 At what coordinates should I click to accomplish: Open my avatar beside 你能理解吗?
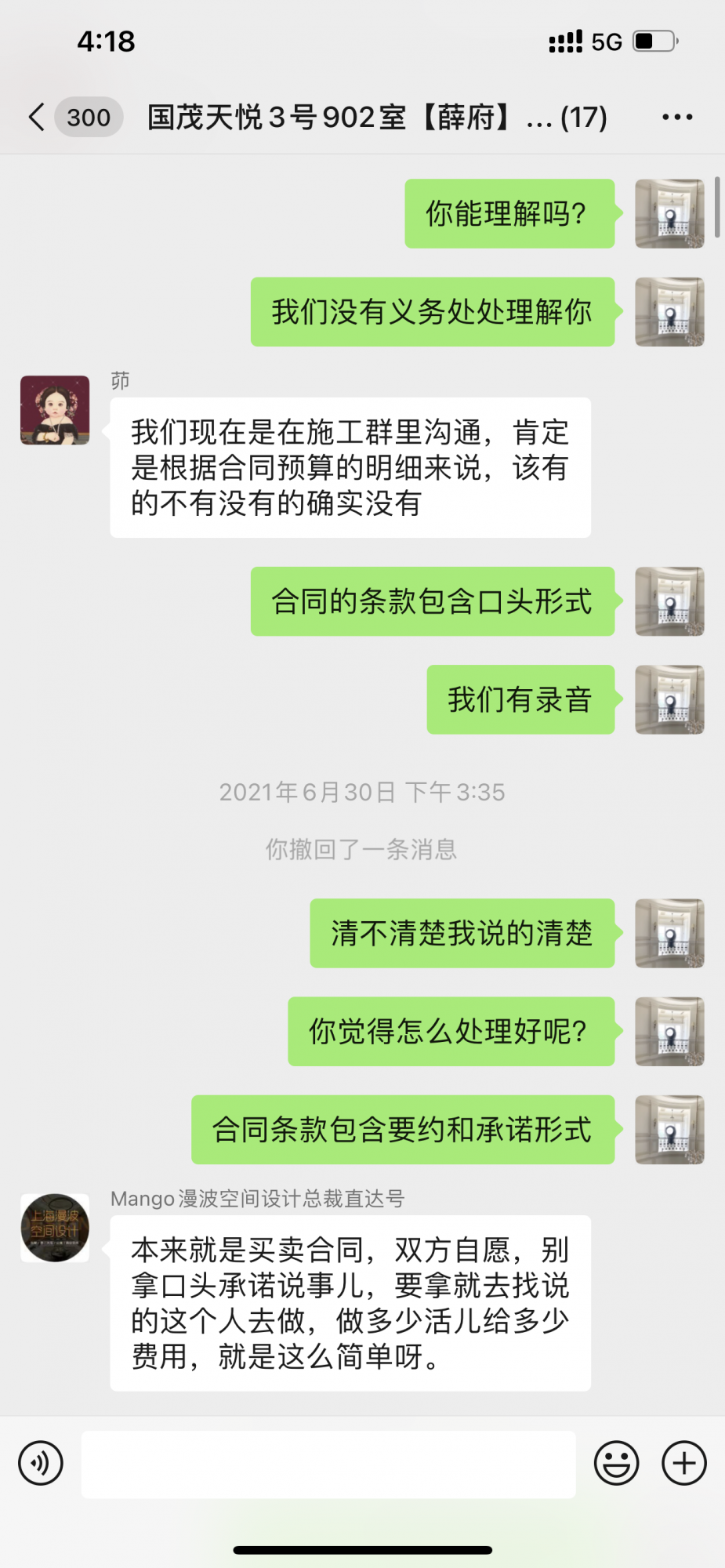coord(669,214)
